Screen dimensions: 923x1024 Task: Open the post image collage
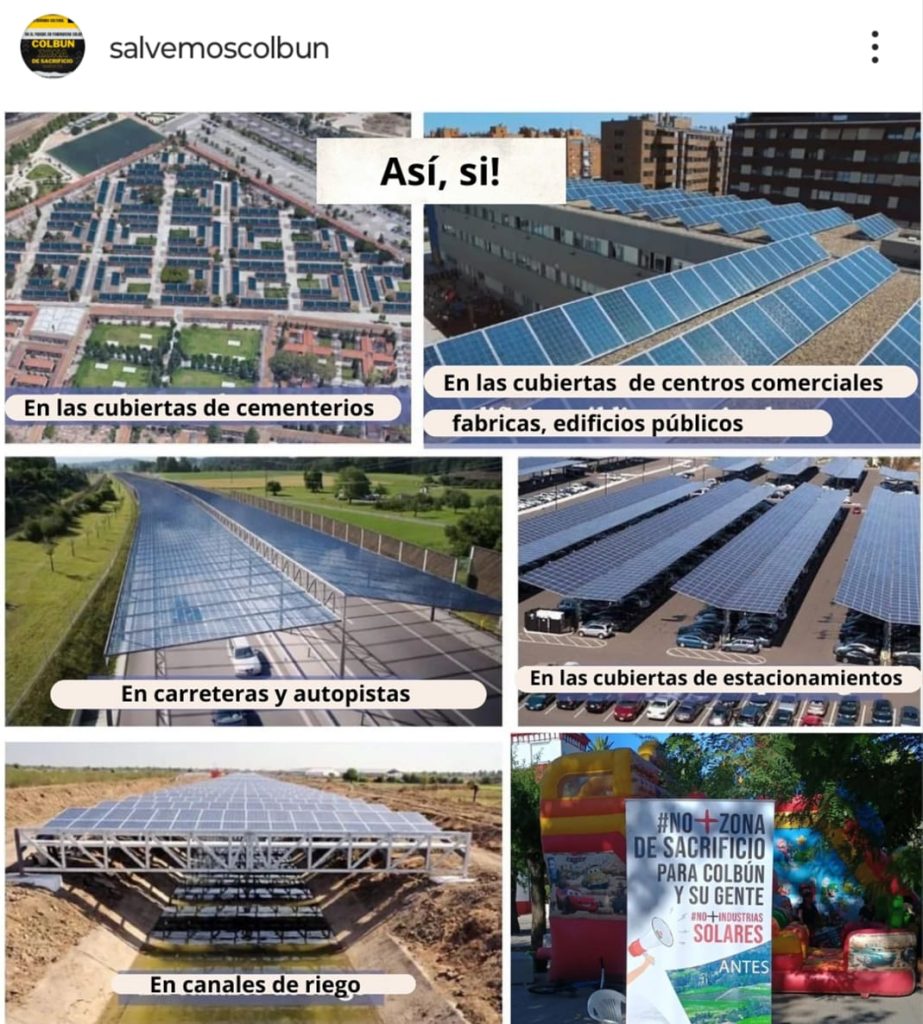(x=461, y=565)
